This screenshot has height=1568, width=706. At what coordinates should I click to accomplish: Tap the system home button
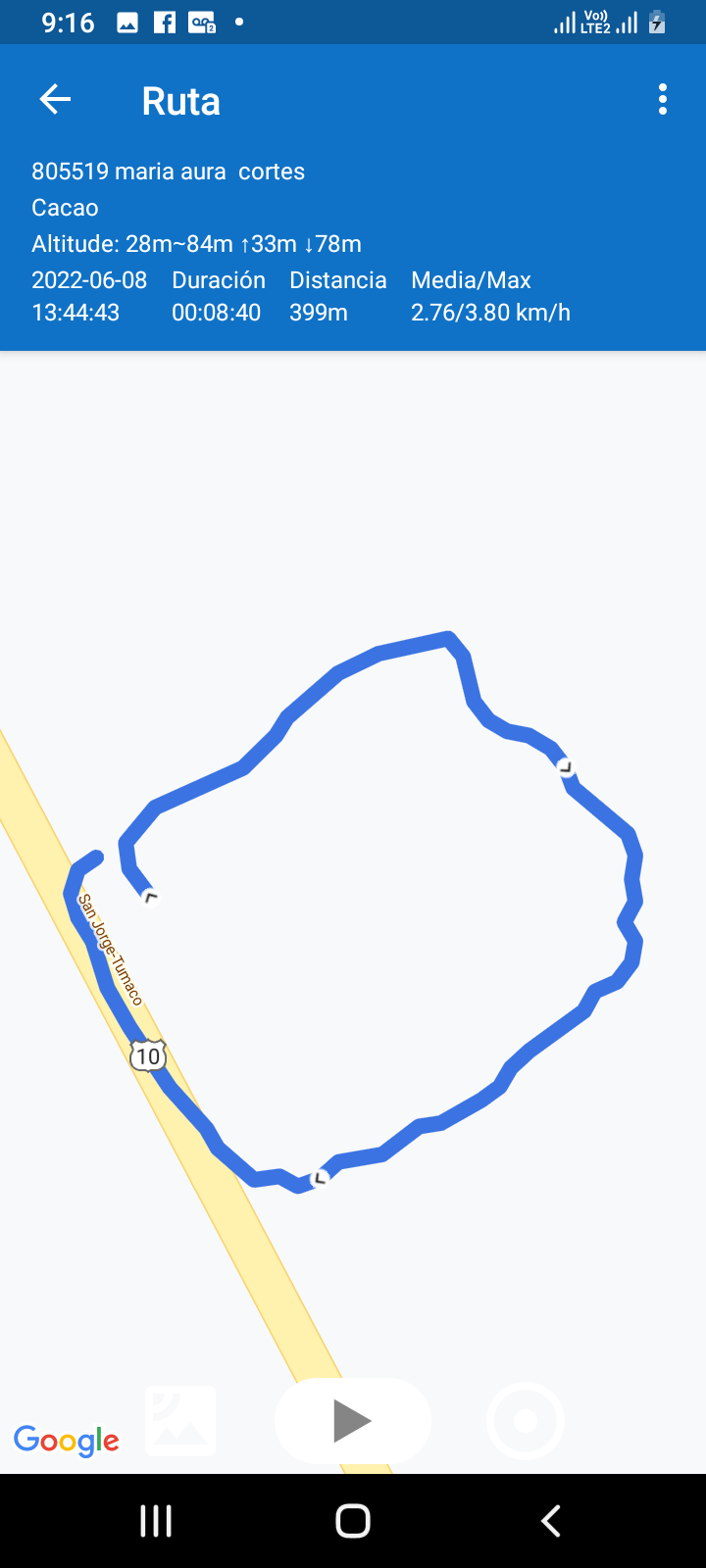pos(352,1521)
